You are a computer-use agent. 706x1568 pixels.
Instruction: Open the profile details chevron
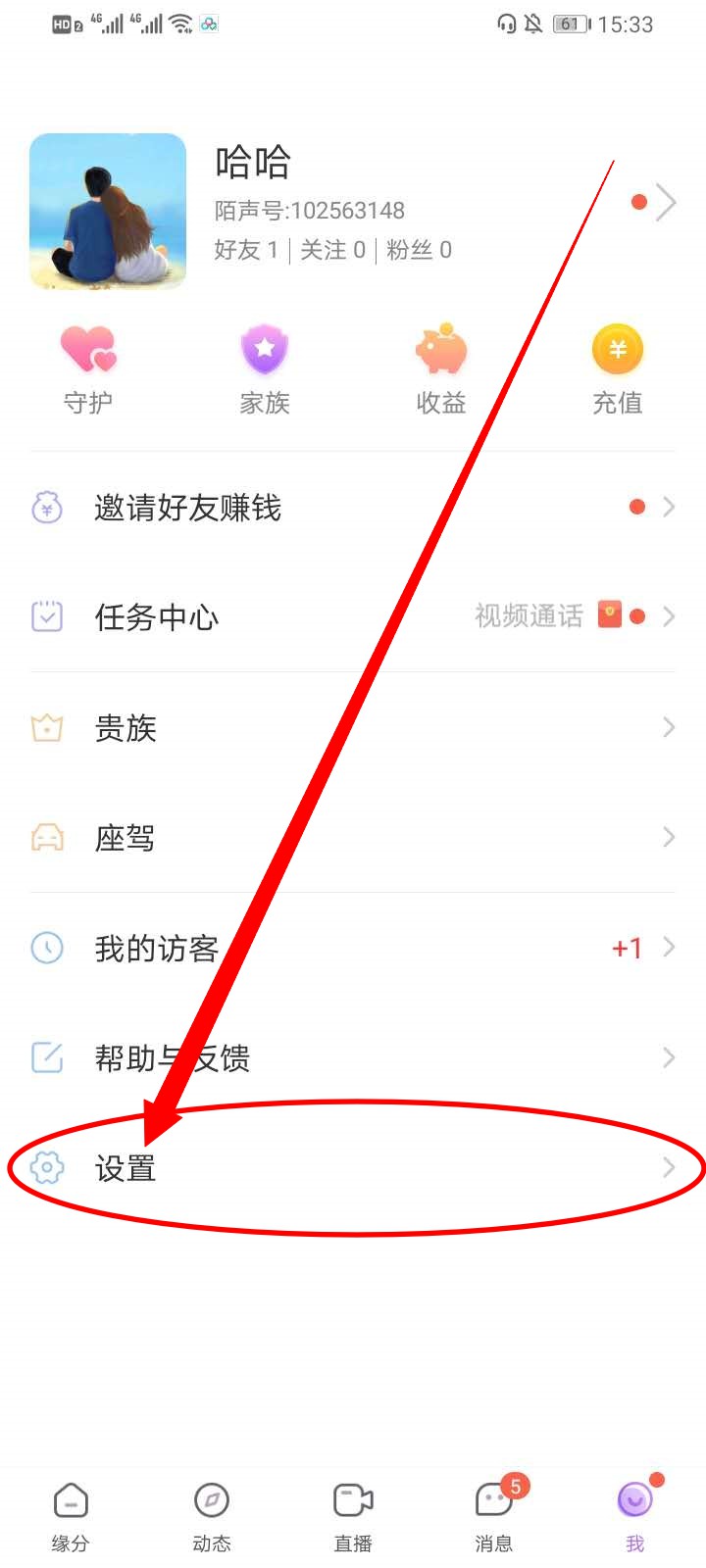coord(666,203)
